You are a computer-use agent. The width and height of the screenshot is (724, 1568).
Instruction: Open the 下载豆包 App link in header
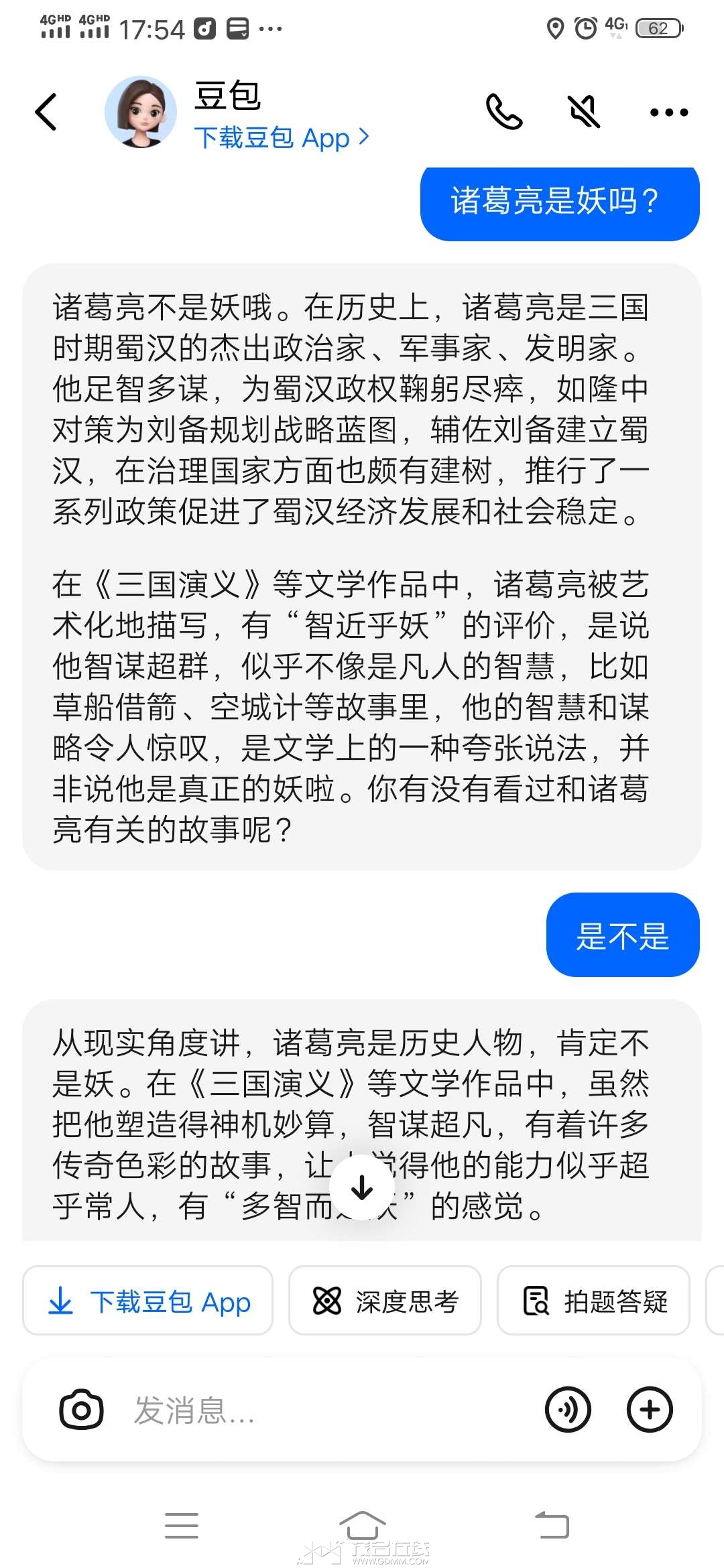click(282, 138)
